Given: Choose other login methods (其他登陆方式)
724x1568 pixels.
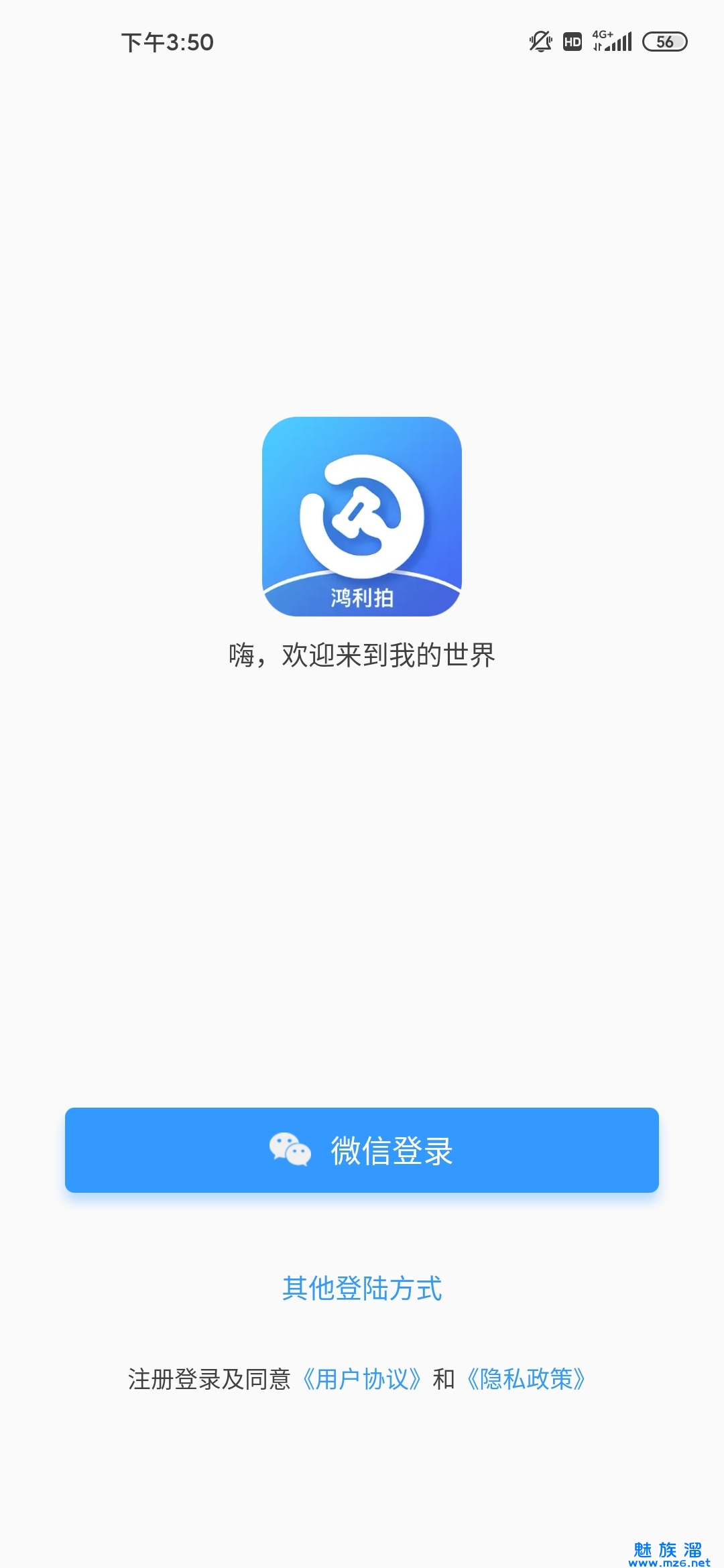Looking at the screenshot, I should [x=362, y=1288].
